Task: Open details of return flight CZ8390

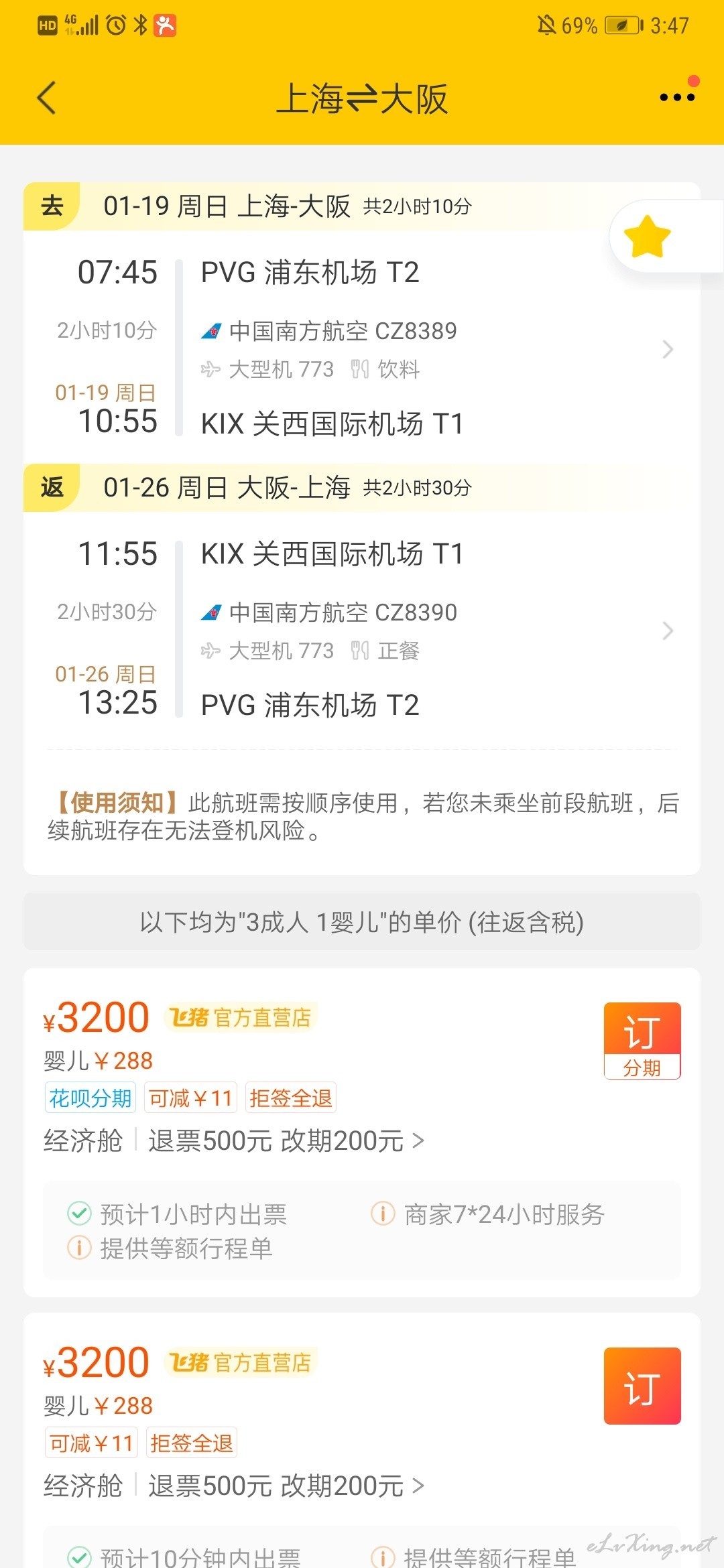Action: click(362, 630)
